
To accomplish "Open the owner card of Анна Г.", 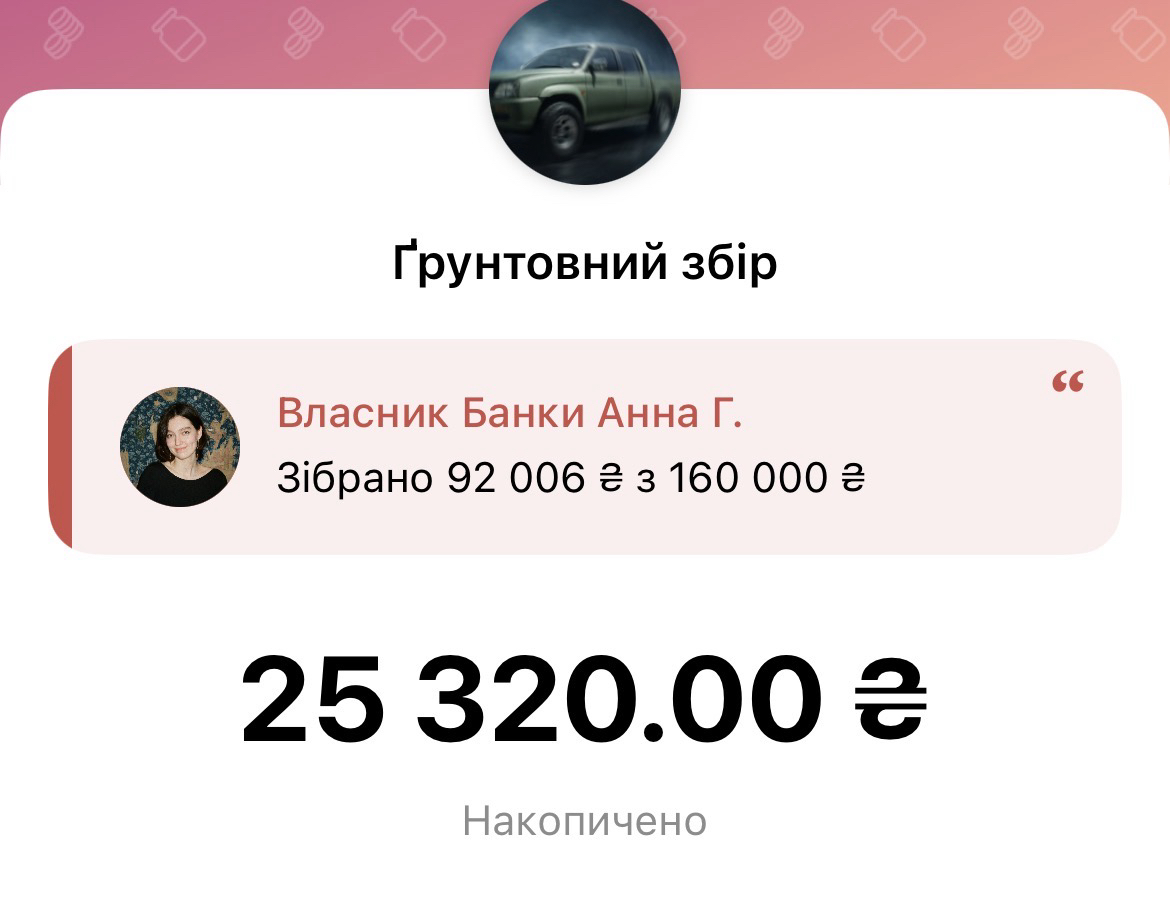I will (585, 447).
